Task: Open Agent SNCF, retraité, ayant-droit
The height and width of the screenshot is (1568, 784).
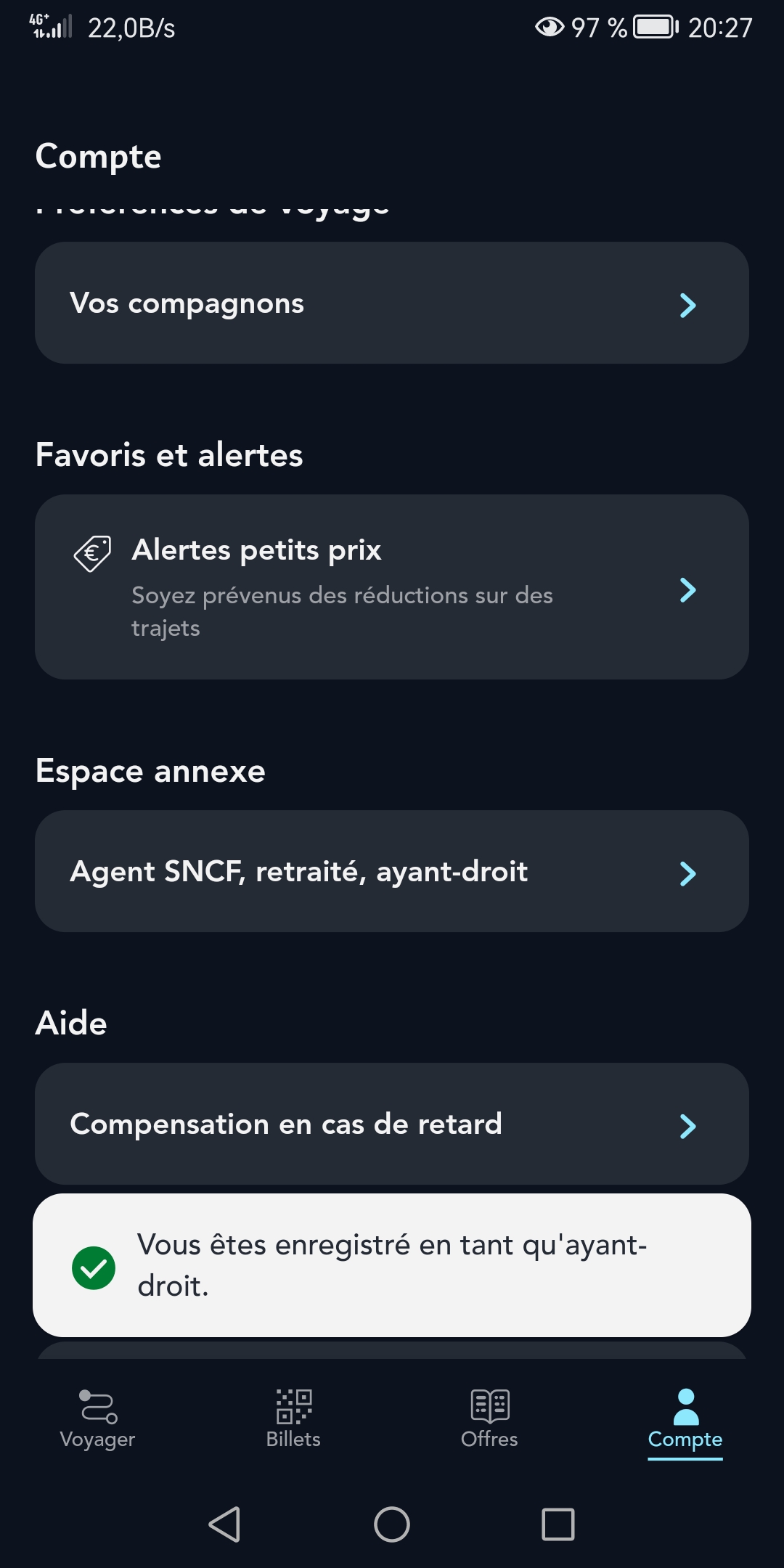Action: pyautogui.click(x=392, y=872)
